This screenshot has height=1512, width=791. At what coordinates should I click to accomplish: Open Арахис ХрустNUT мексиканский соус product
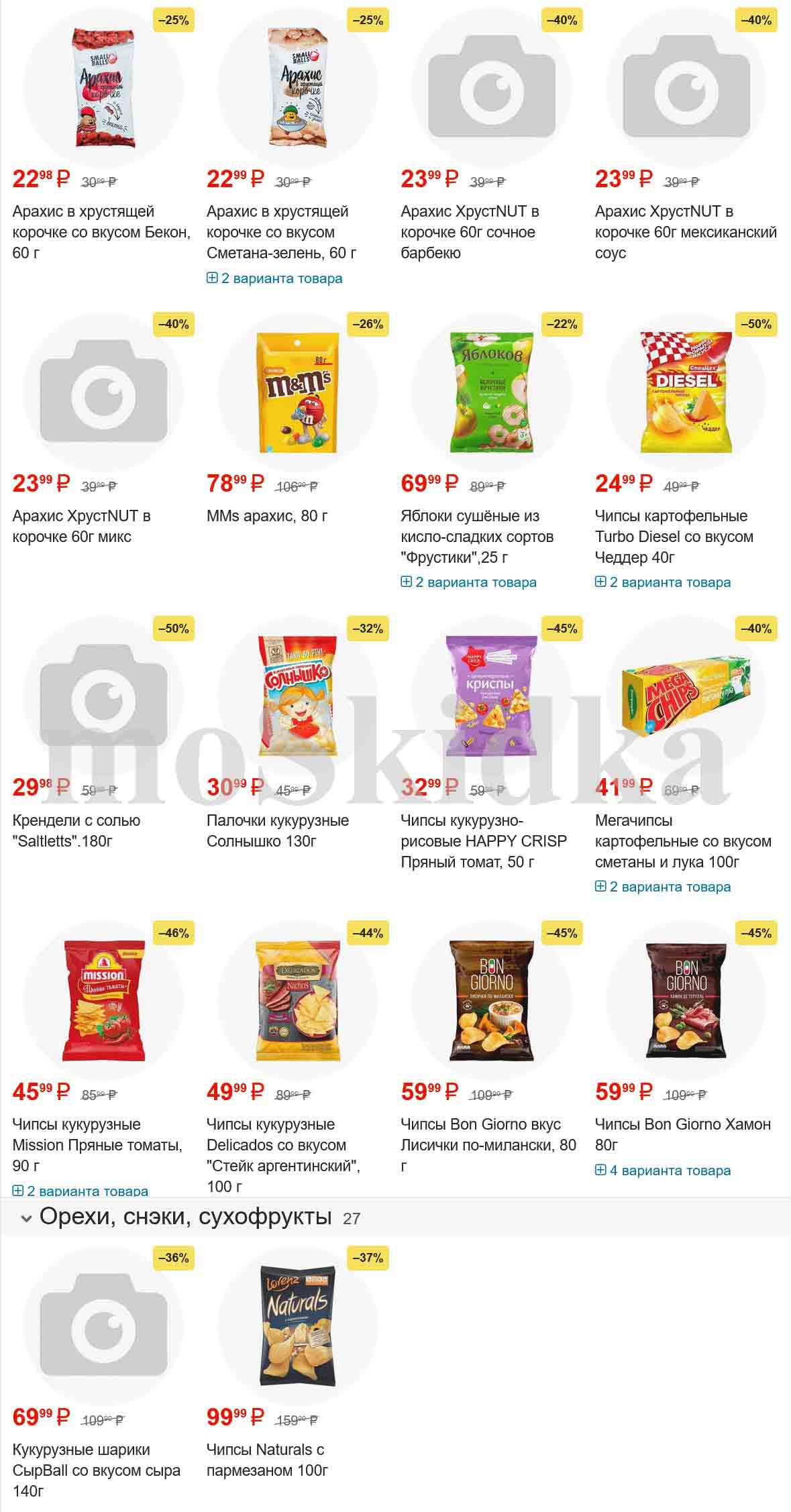coord(685,232)
